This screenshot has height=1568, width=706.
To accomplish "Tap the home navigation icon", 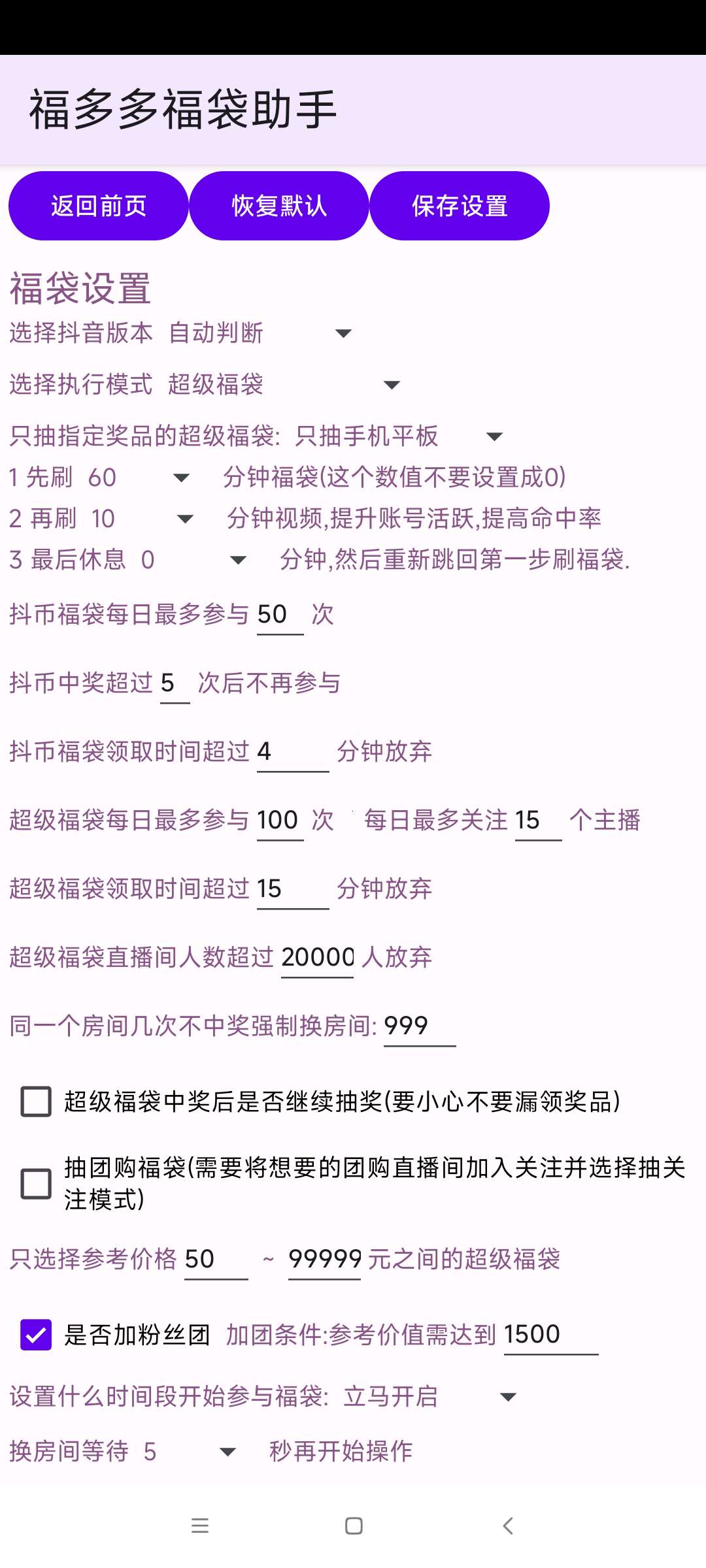I will (x=353, y=1526).
